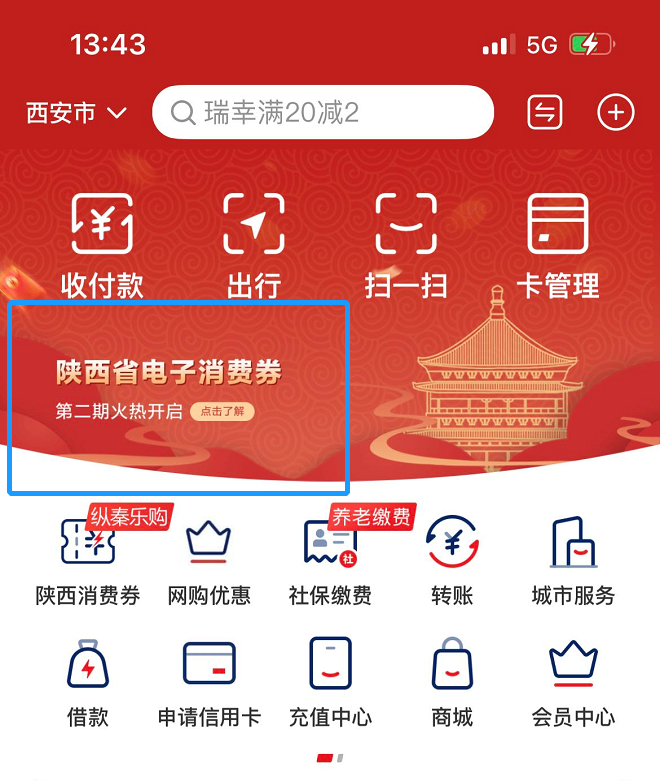The image size is (666, 781).
Task: Open 社保缴费 social security payment
Action: coord(330,562)
